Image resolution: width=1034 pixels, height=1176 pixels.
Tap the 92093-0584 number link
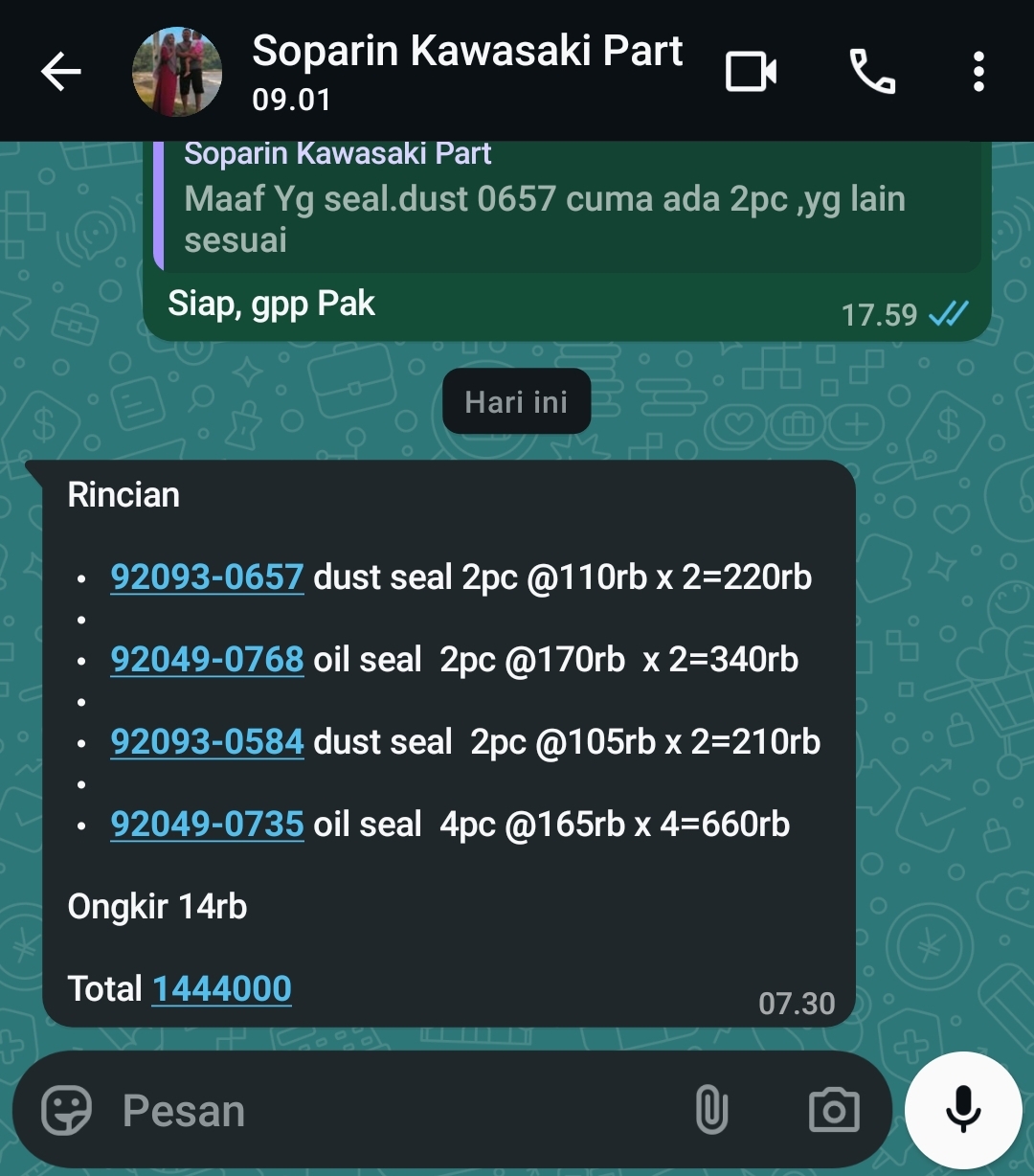[x=207, y=742]
